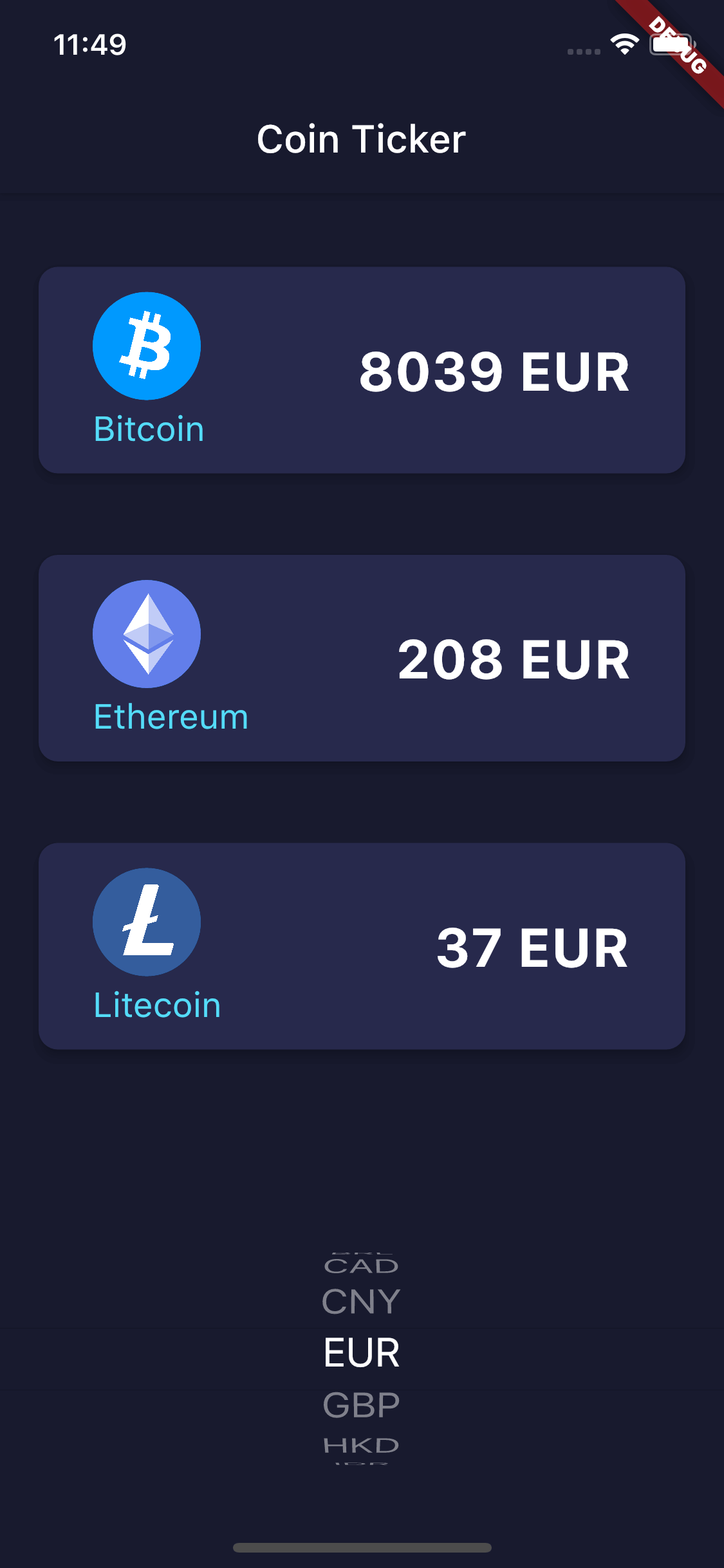Select GBP in the currency picker
Screen dimensions: 724x1568
tap(361, 1405)
